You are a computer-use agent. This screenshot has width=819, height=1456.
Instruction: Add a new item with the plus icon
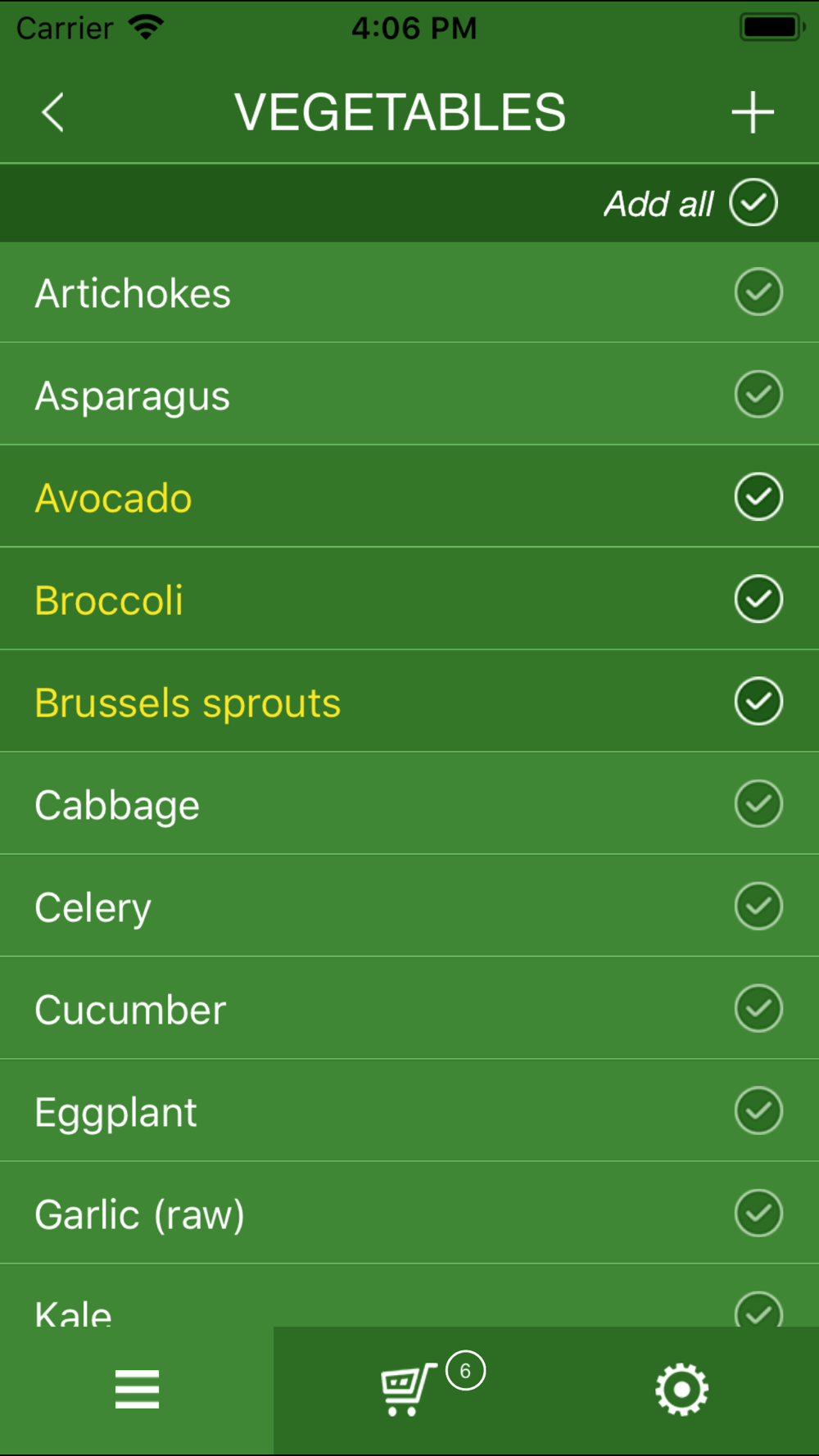coord(753,112)
